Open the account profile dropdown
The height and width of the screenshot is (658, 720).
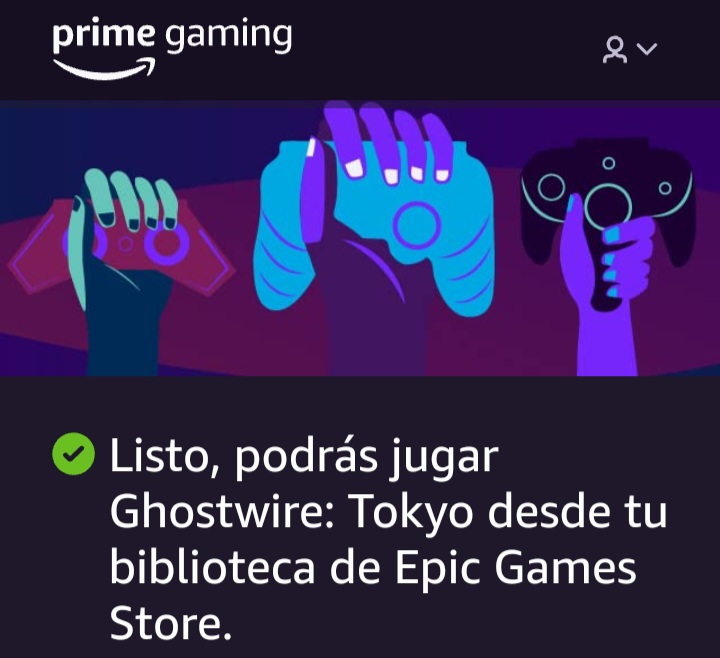pyautogui.click(x=629, y=49)
